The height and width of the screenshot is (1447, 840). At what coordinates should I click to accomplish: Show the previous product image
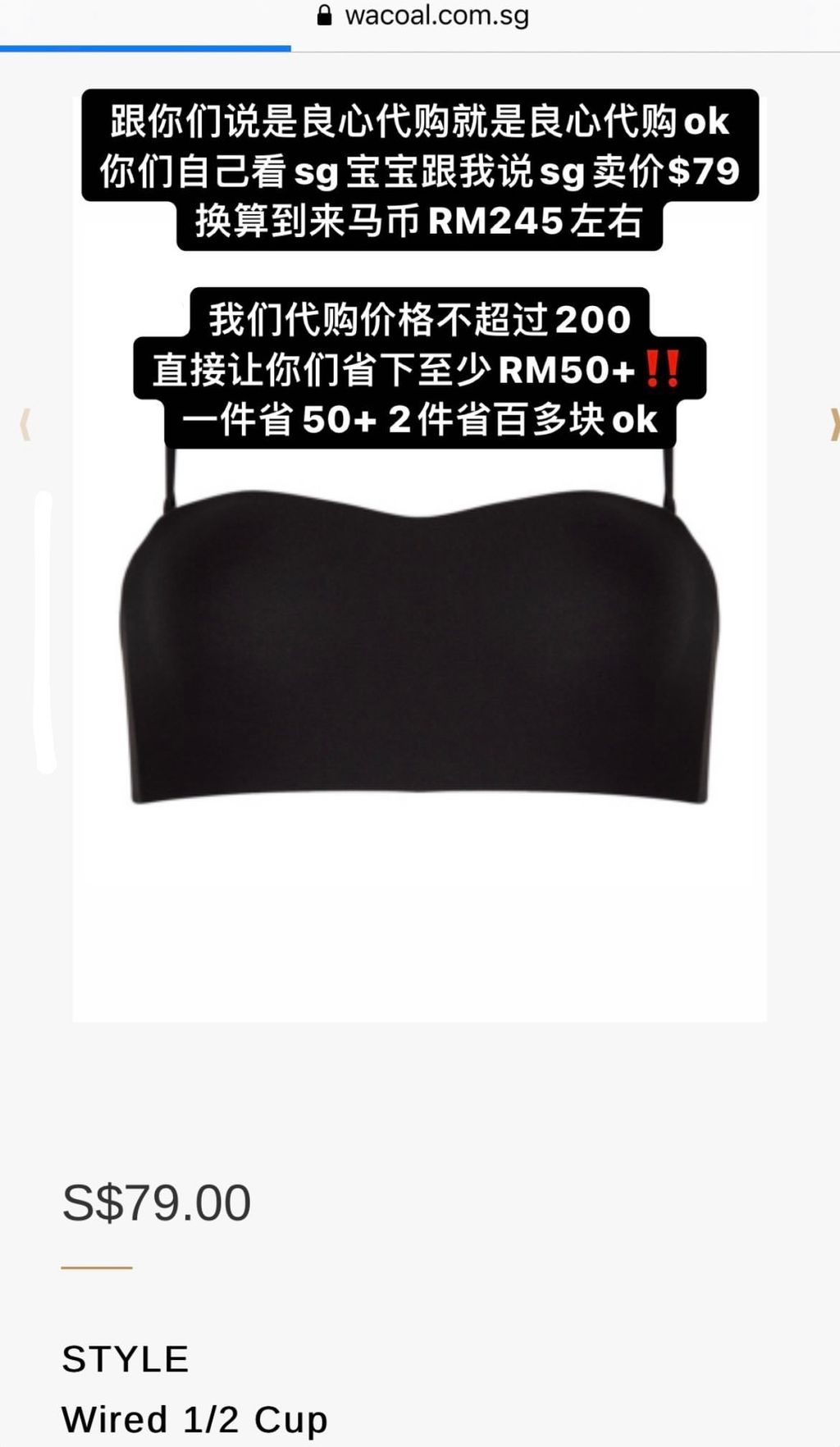tap(25, 424)
